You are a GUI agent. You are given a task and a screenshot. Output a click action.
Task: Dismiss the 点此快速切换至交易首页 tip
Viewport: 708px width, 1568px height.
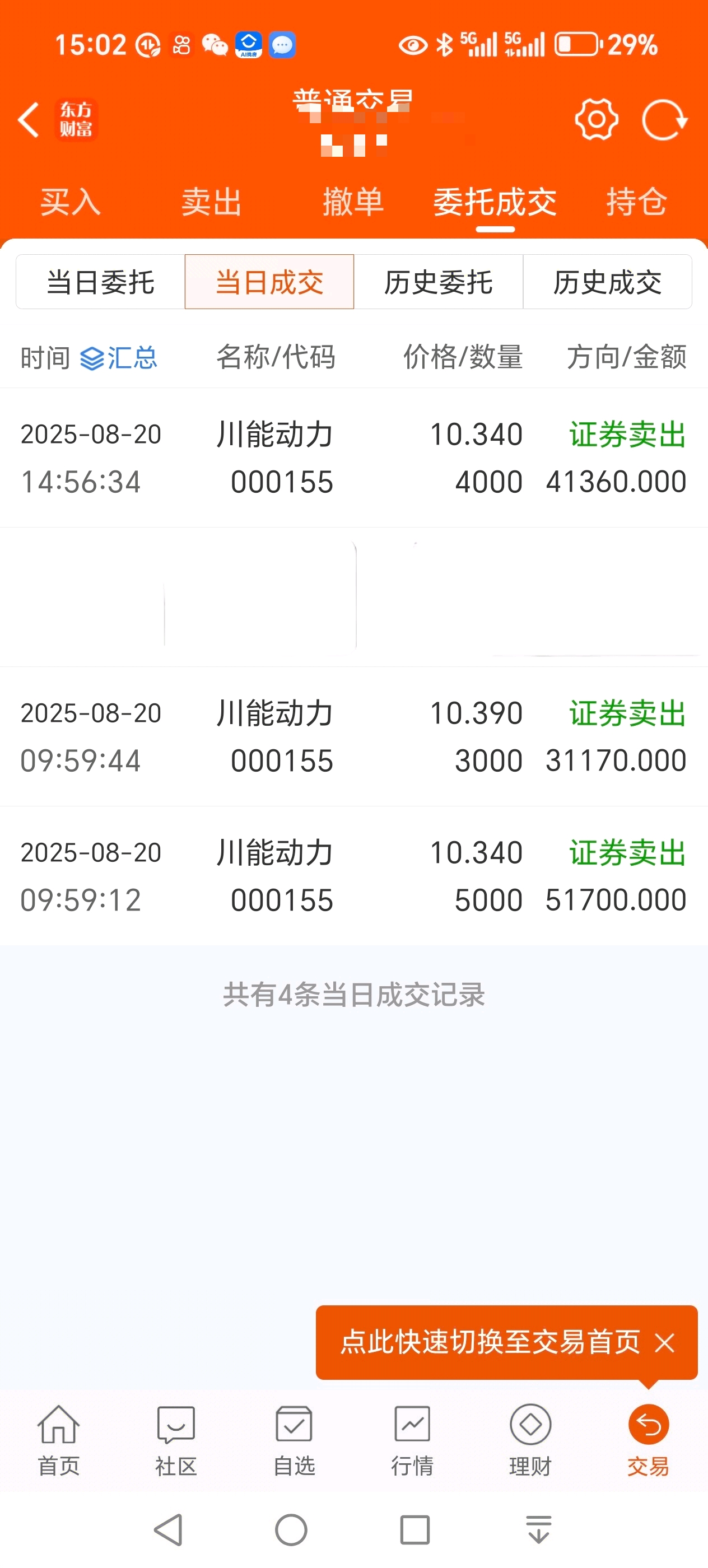coord(664,1342)
